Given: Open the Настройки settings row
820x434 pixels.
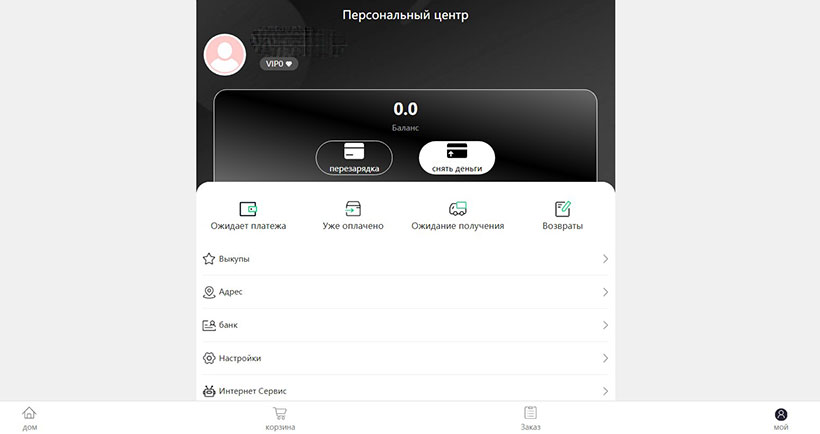Looking at the screenshot, I should (x=405, y=358).
